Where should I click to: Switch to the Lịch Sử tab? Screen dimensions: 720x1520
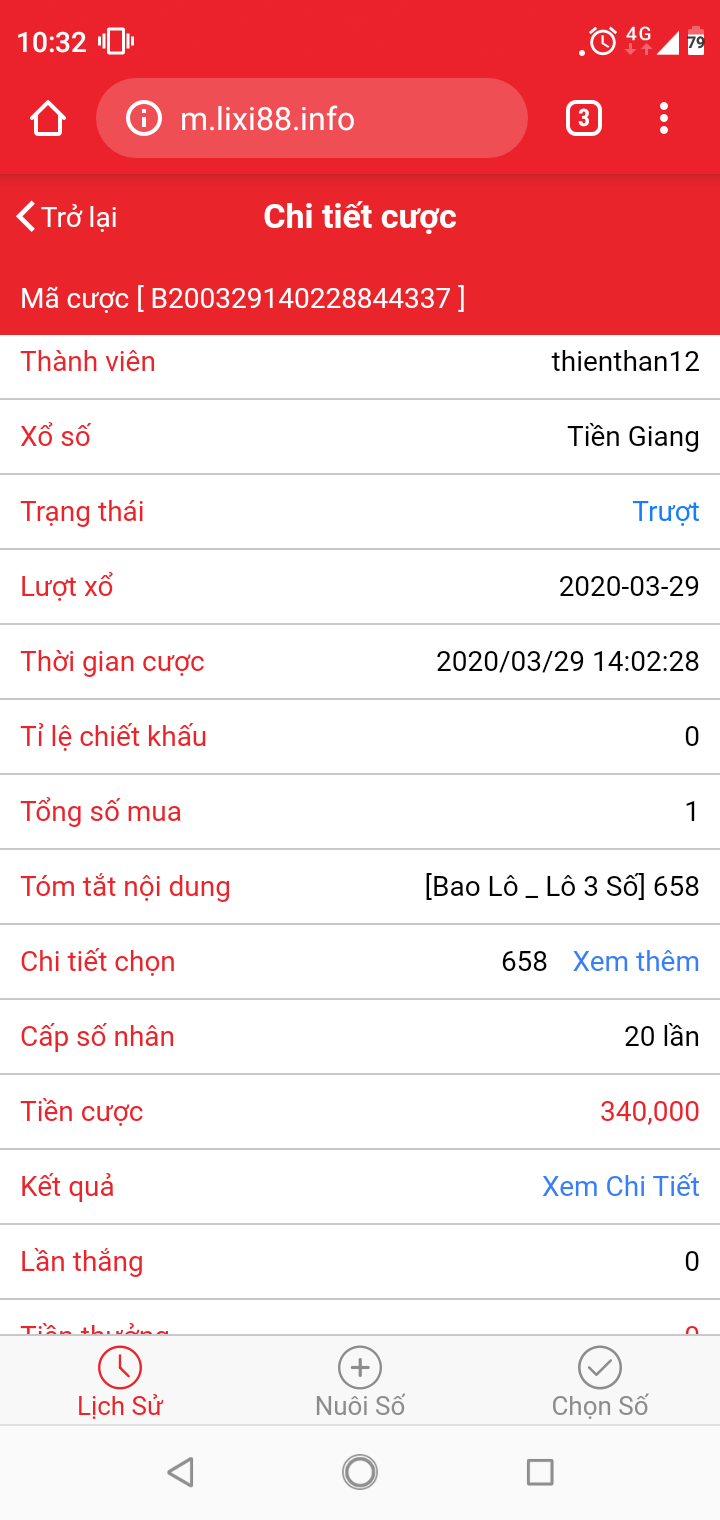[x=120, y=1381]
